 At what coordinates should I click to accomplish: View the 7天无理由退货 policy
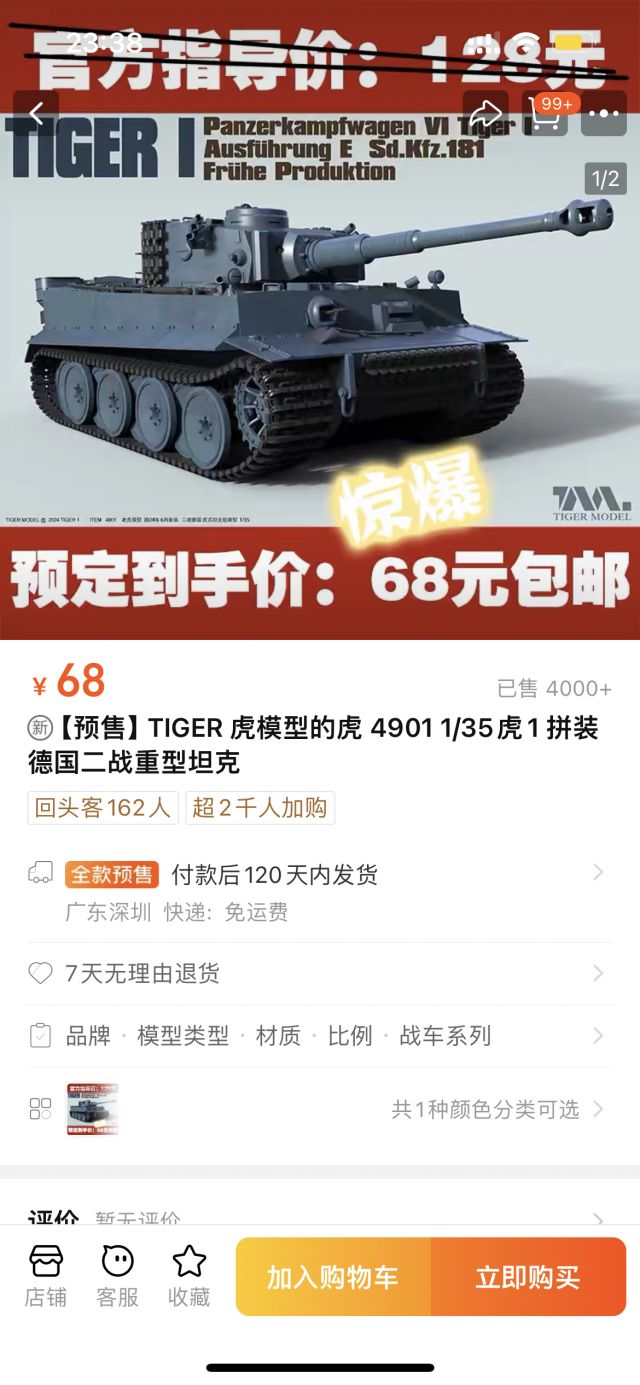tap(320, 973)
